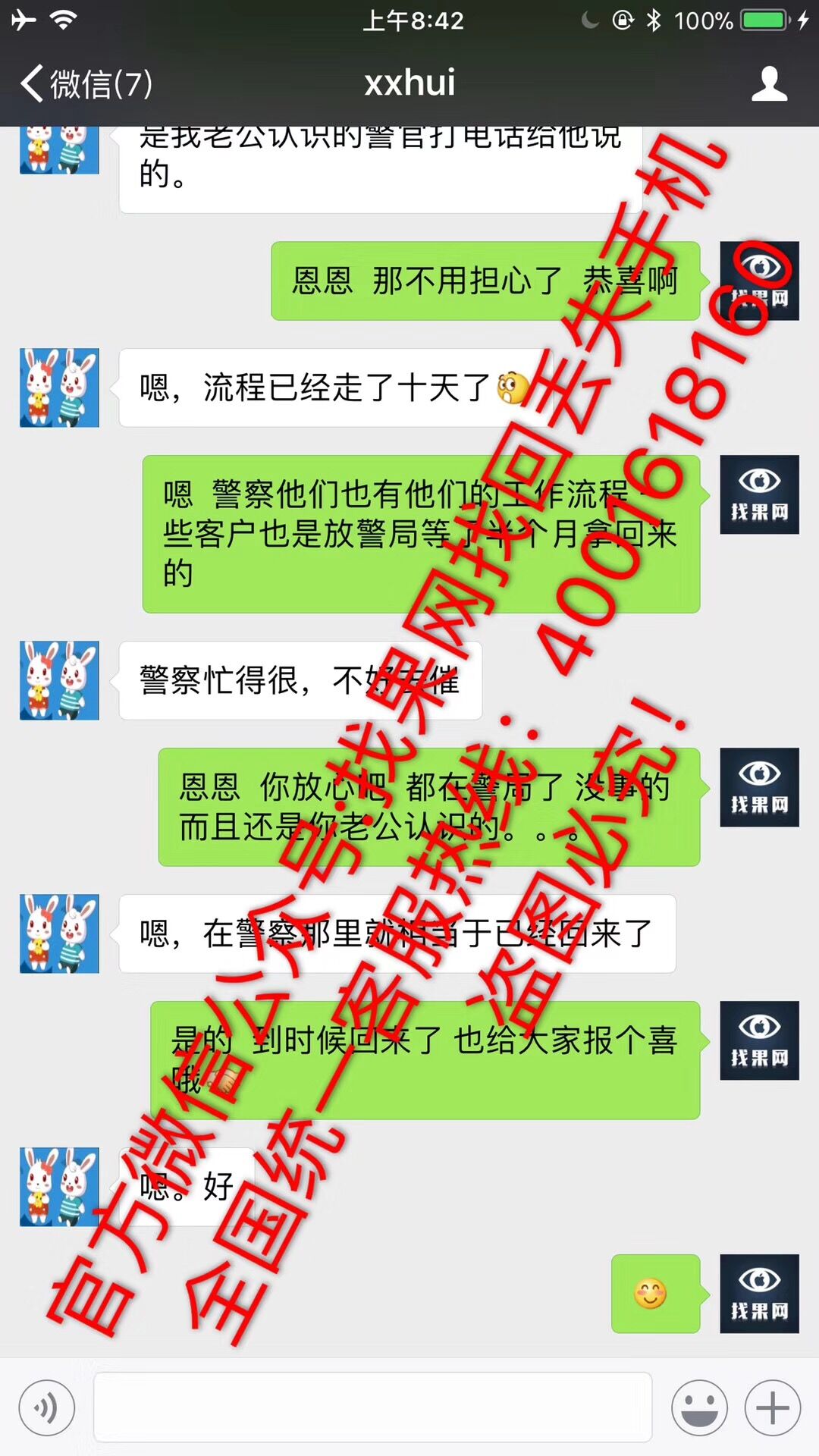Switch to voice message input
Image resolution: width=819 pixels, height=1456 pixels.
point(47,1408)
